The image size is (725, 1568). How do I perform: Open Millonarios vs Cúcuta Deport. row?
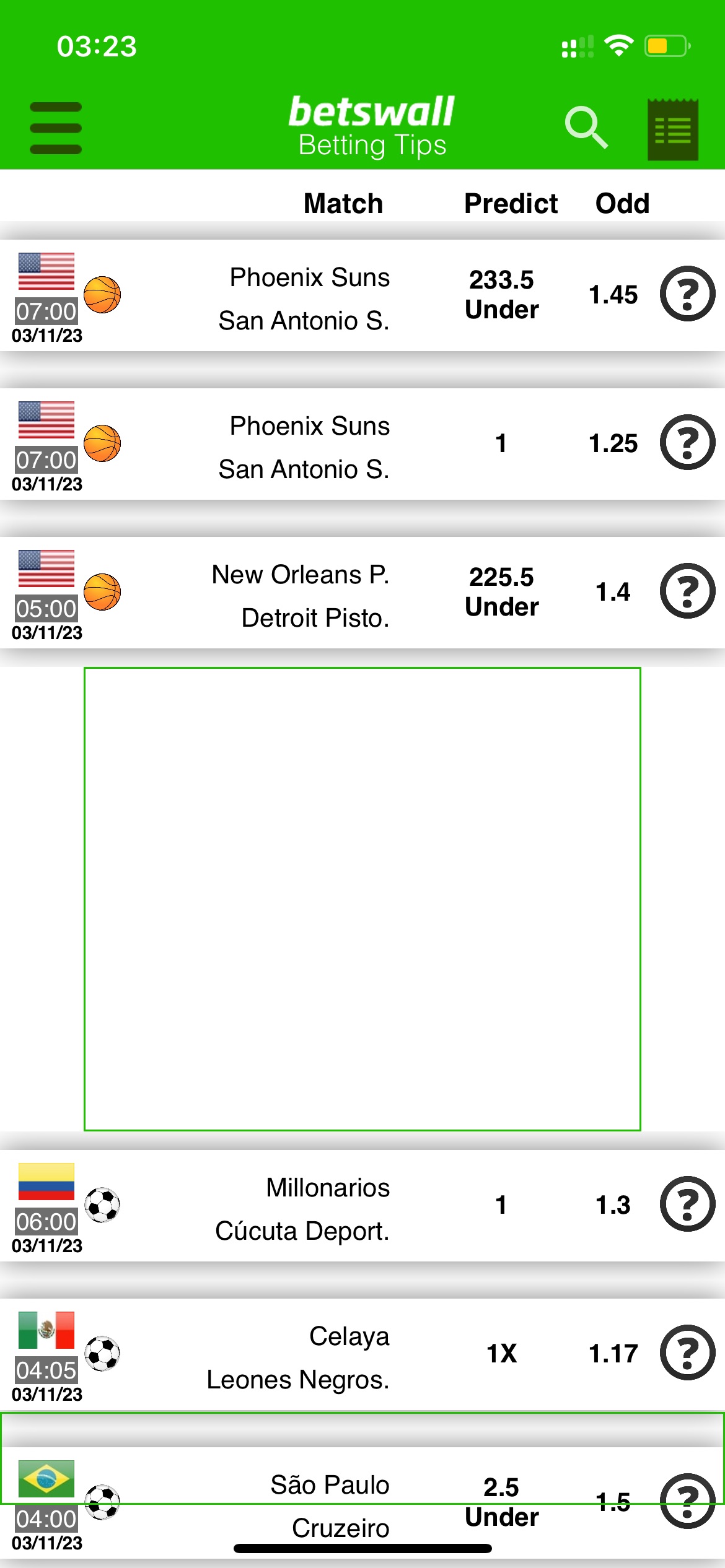pos(362,1206)
